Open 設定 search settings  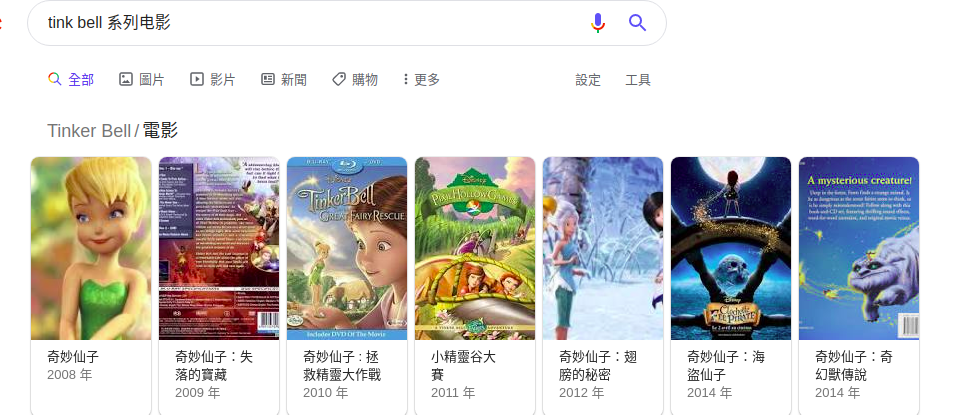pos(588,80)
